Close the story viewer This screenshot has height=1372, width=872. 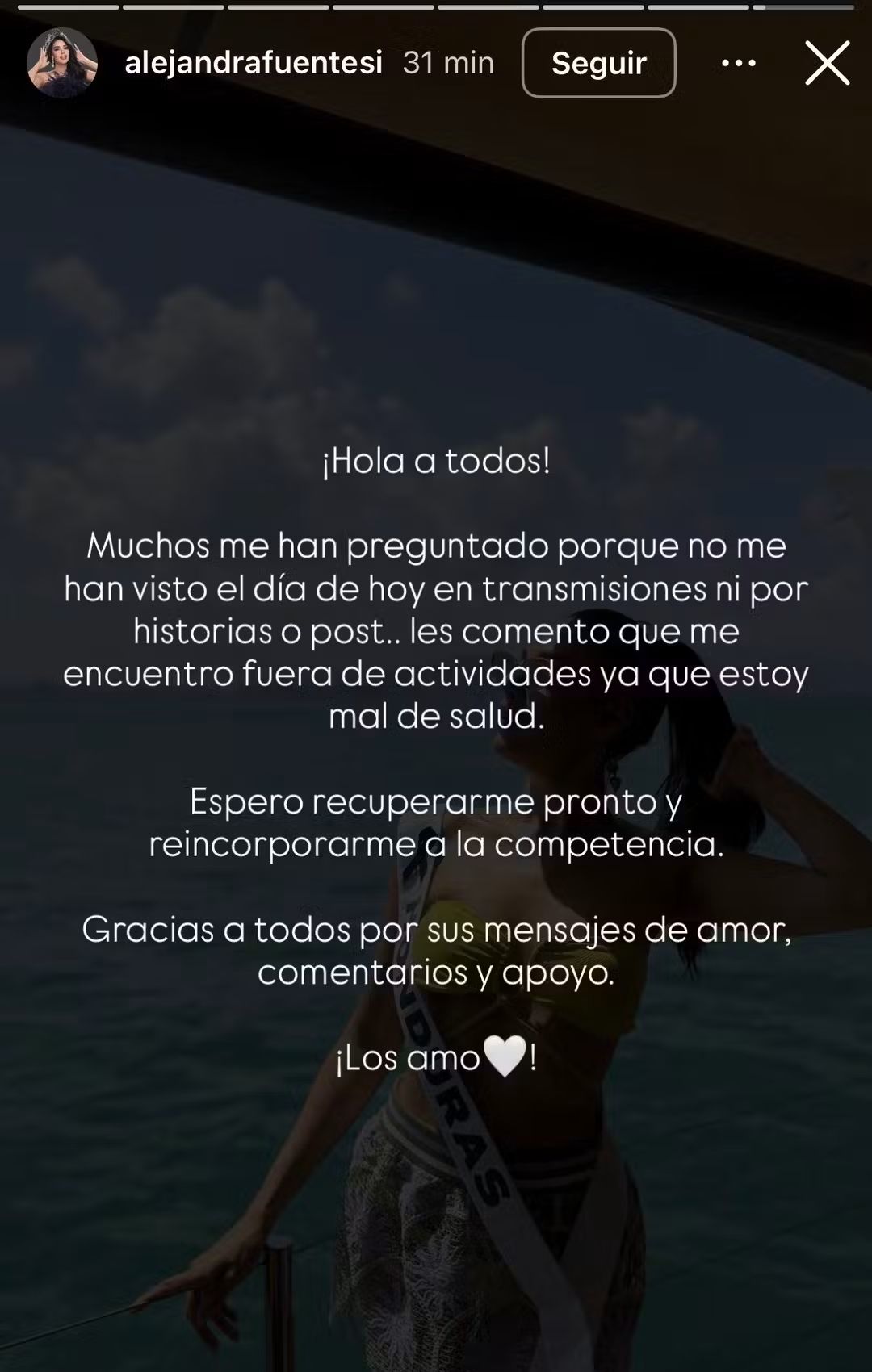(x=828, y=63)
